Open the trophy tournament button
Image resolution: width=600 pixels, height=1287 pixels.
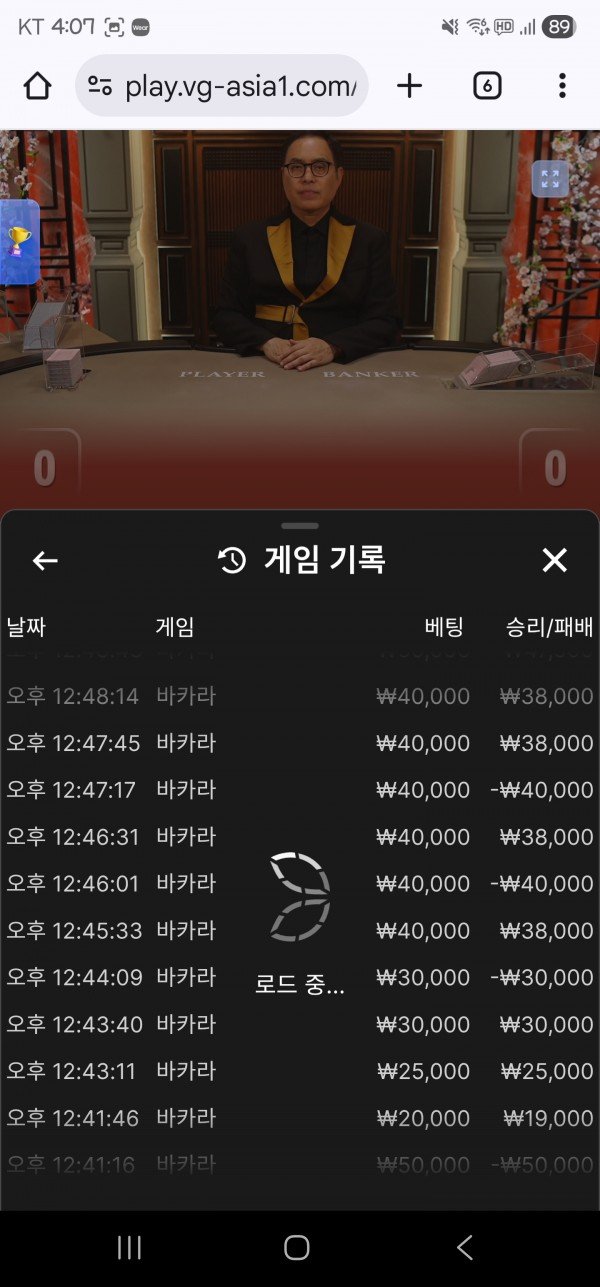point(19,240)
